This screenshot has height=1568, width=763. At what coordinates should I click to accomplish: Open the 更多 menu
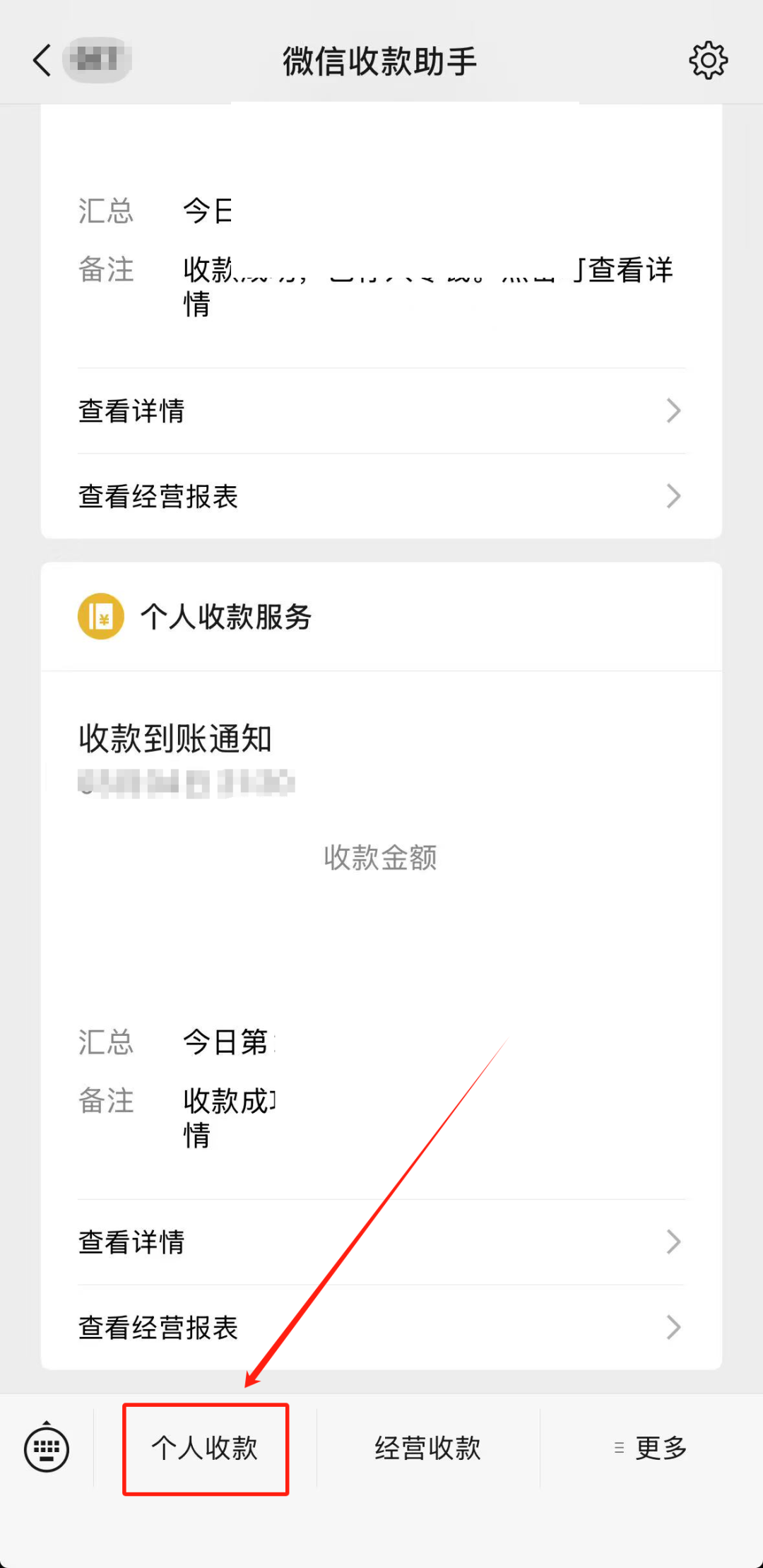pos(651,1448)
